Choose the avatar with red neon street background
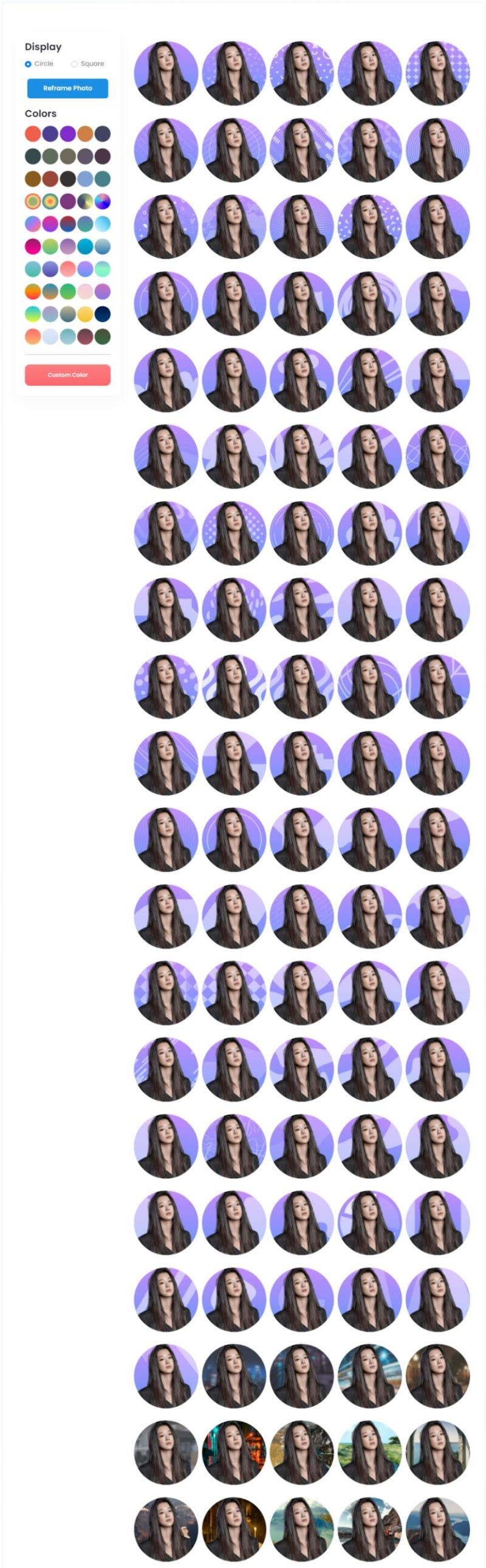The width and height of the screenshot is (486, 1568). [x=234, y=1453]
